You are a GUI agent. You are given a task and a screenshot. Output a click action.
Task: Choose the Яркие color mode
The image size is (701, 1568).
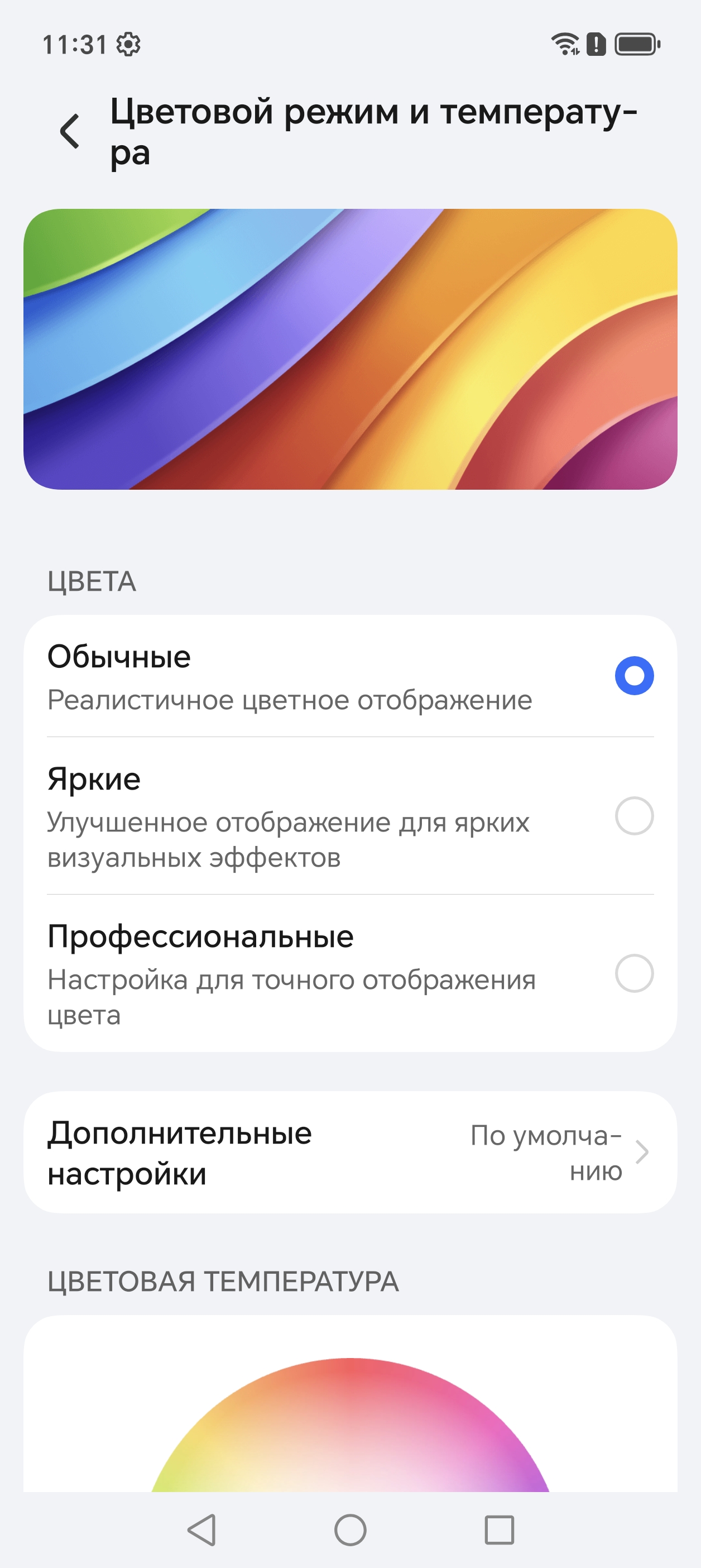[634, 816]
